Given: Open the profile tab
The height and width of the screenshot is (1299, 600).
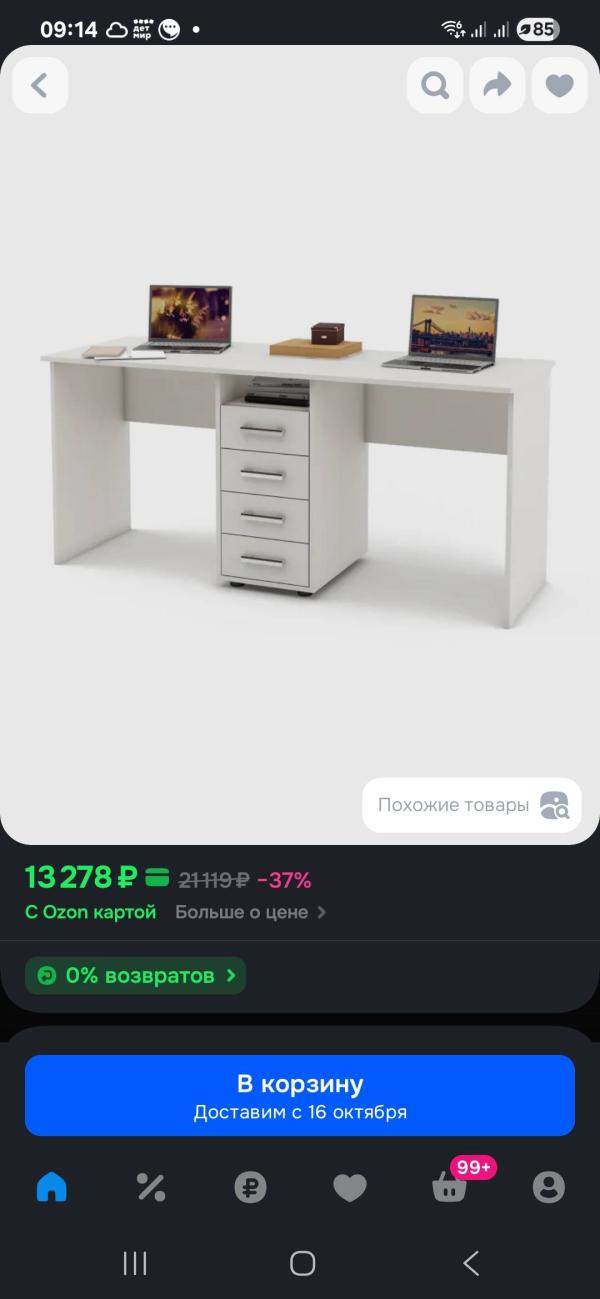Looking at the screenshot, I should coord(548,1187).
